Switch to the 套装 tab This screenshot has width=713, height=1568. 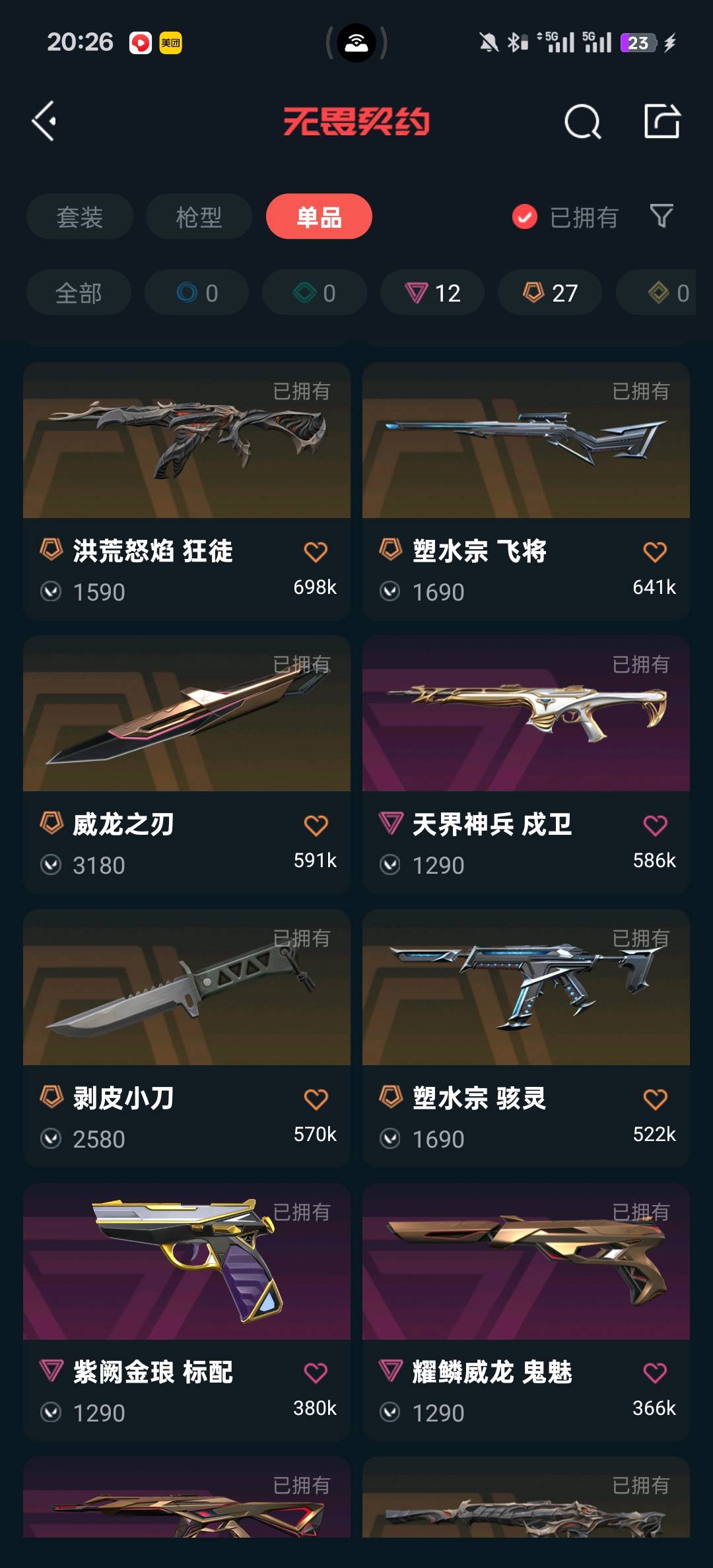coord(80,216)
